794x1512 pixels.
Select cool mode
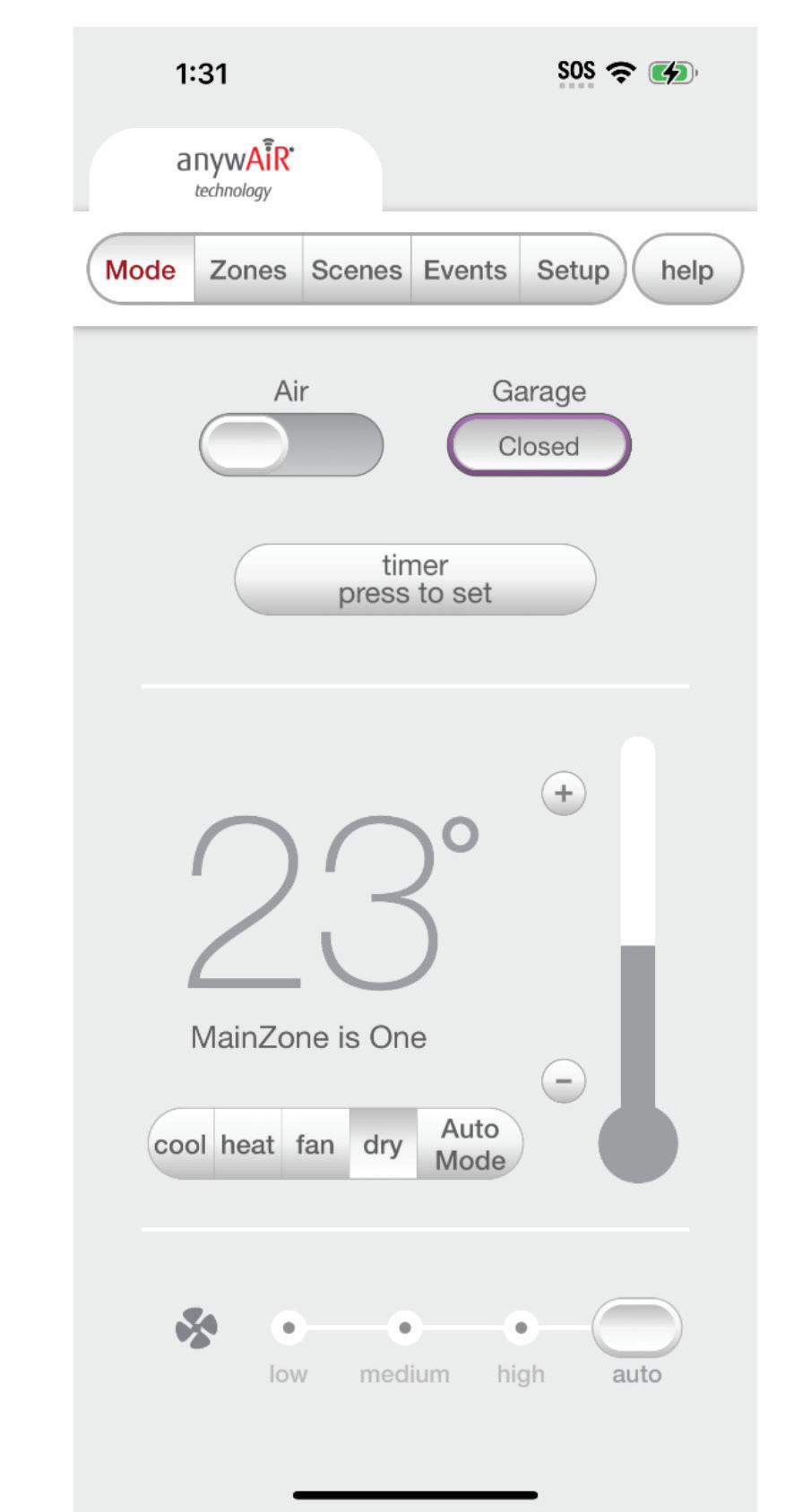(180, 1145)
